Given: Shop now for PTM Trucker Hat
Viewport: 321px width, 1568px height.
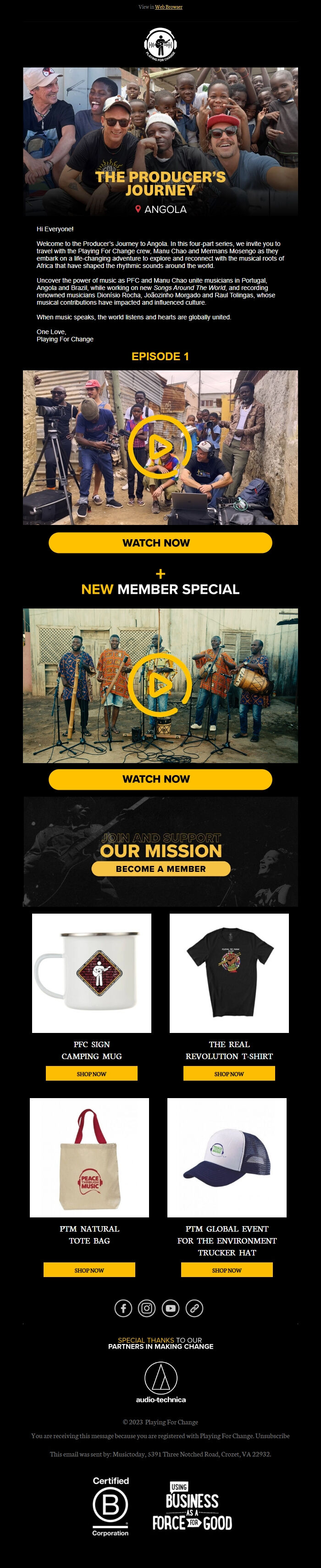Looking at the screenshot, I should point(227,1270).
